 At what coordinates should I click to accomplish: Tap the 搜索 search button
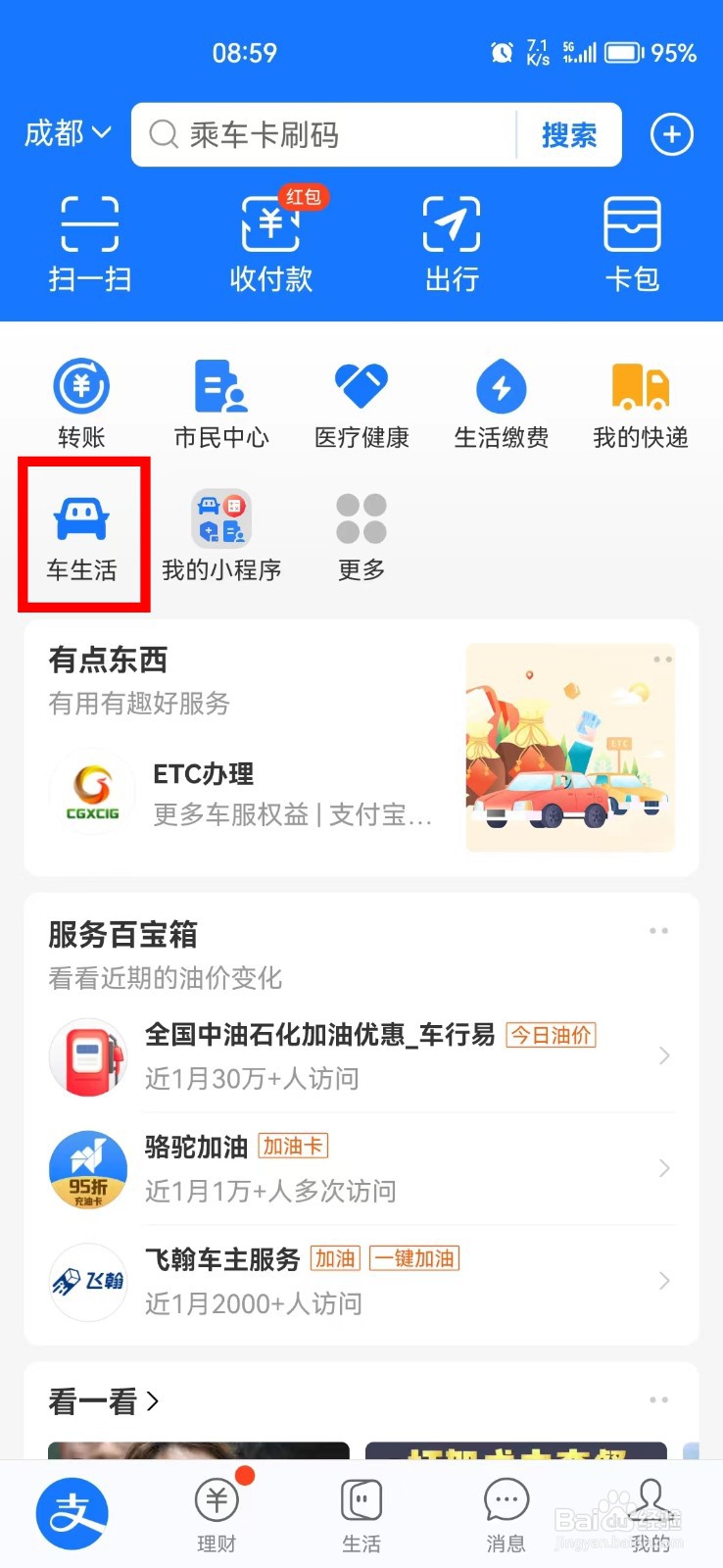pyautogui.click(x=570, y=135)
